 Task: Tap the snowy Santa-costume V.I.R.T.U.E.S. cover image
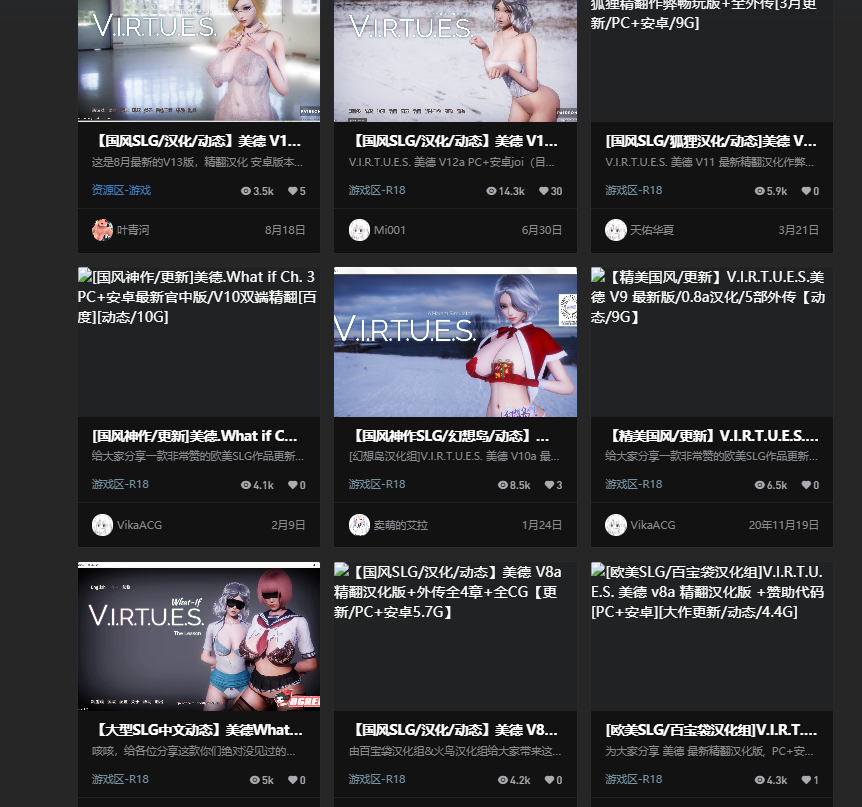coord(455,342)
